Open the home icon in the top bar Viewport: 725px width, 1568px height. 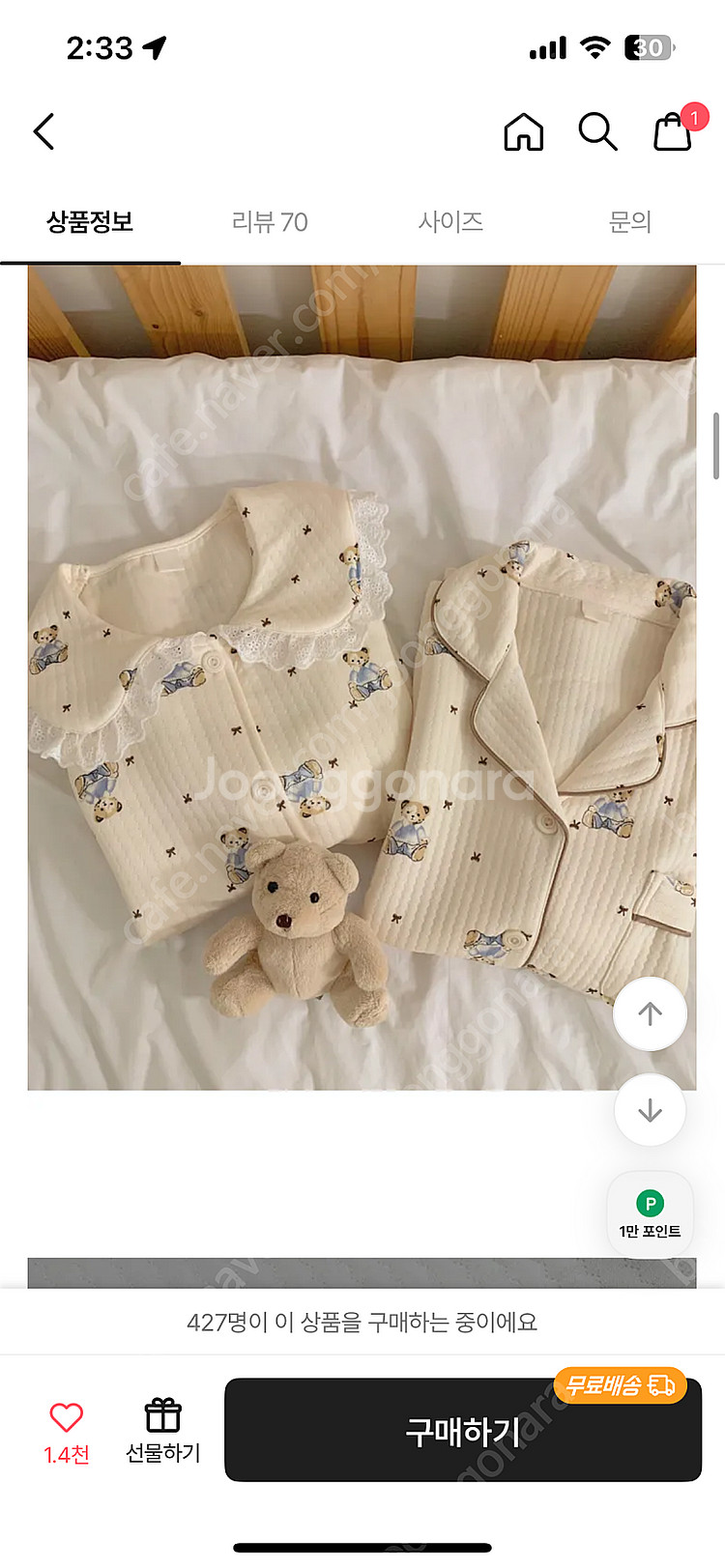pyautogui.click(x=523, y=131)
